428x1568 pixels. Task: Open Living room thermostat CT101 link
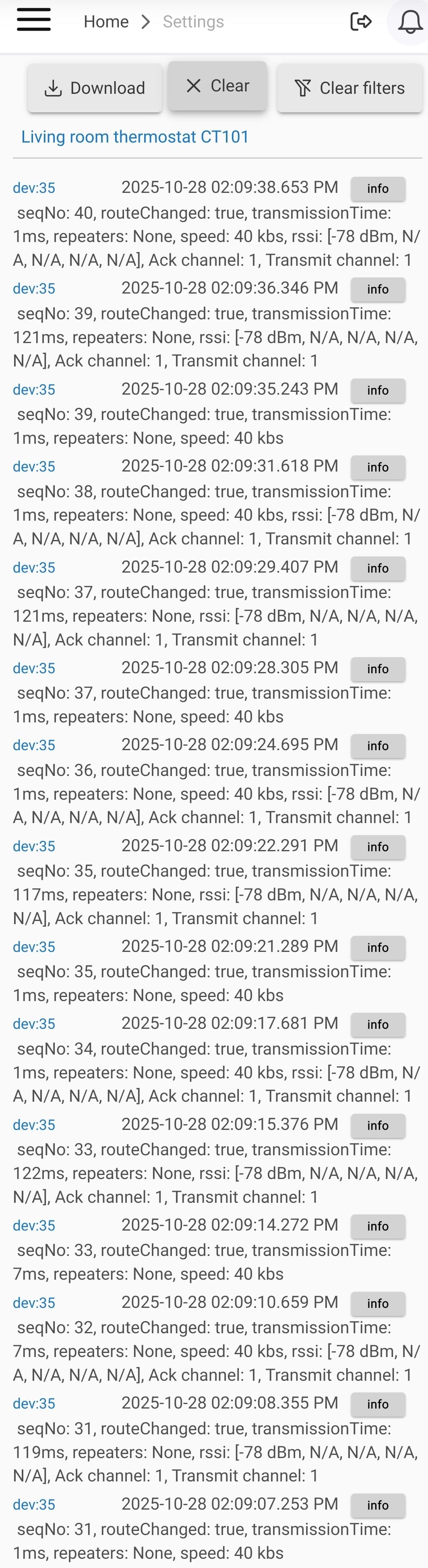[x=135, y=137]
